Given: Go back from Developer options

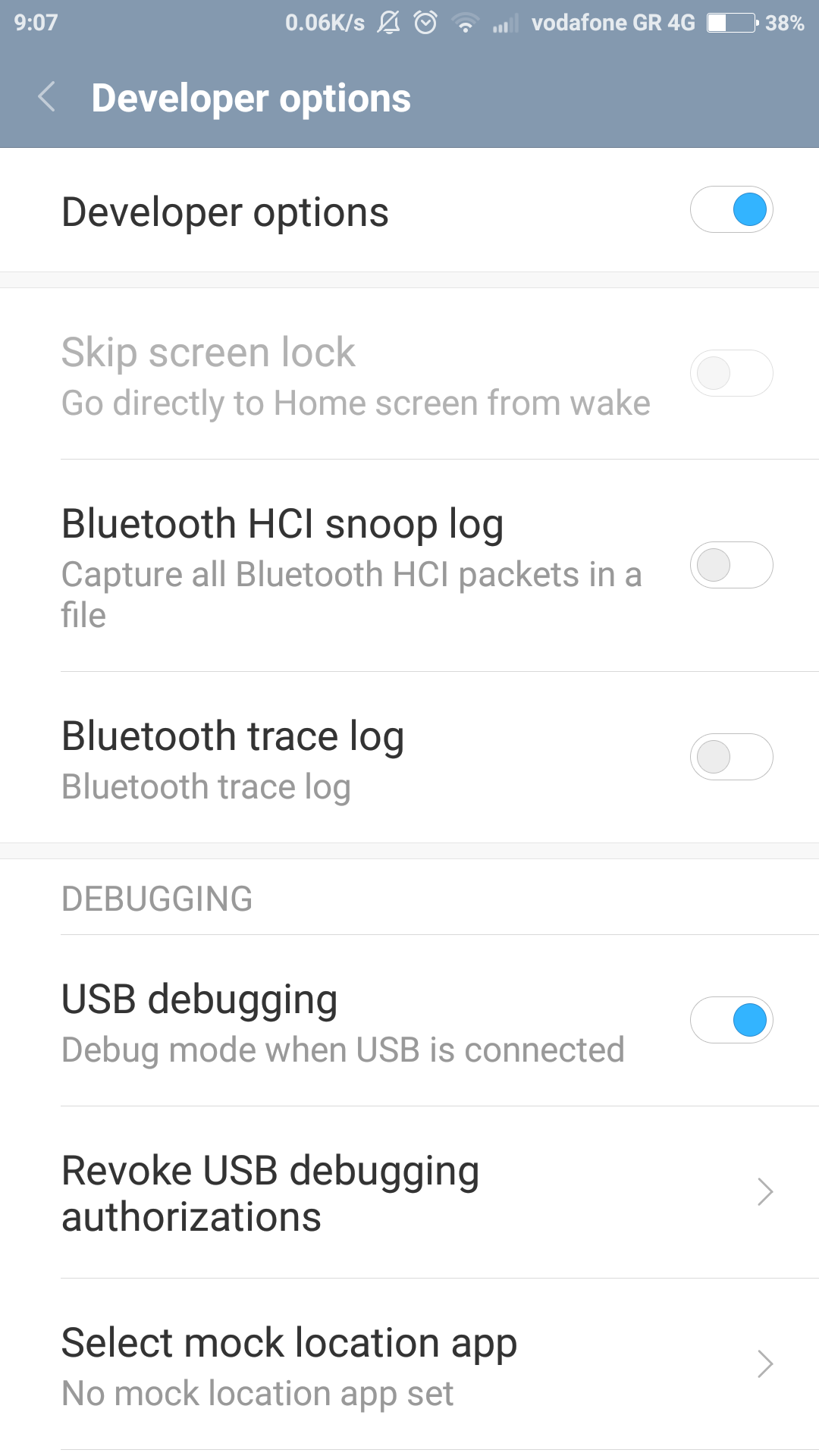Looking at the screenshot, I should pos(47,98).
